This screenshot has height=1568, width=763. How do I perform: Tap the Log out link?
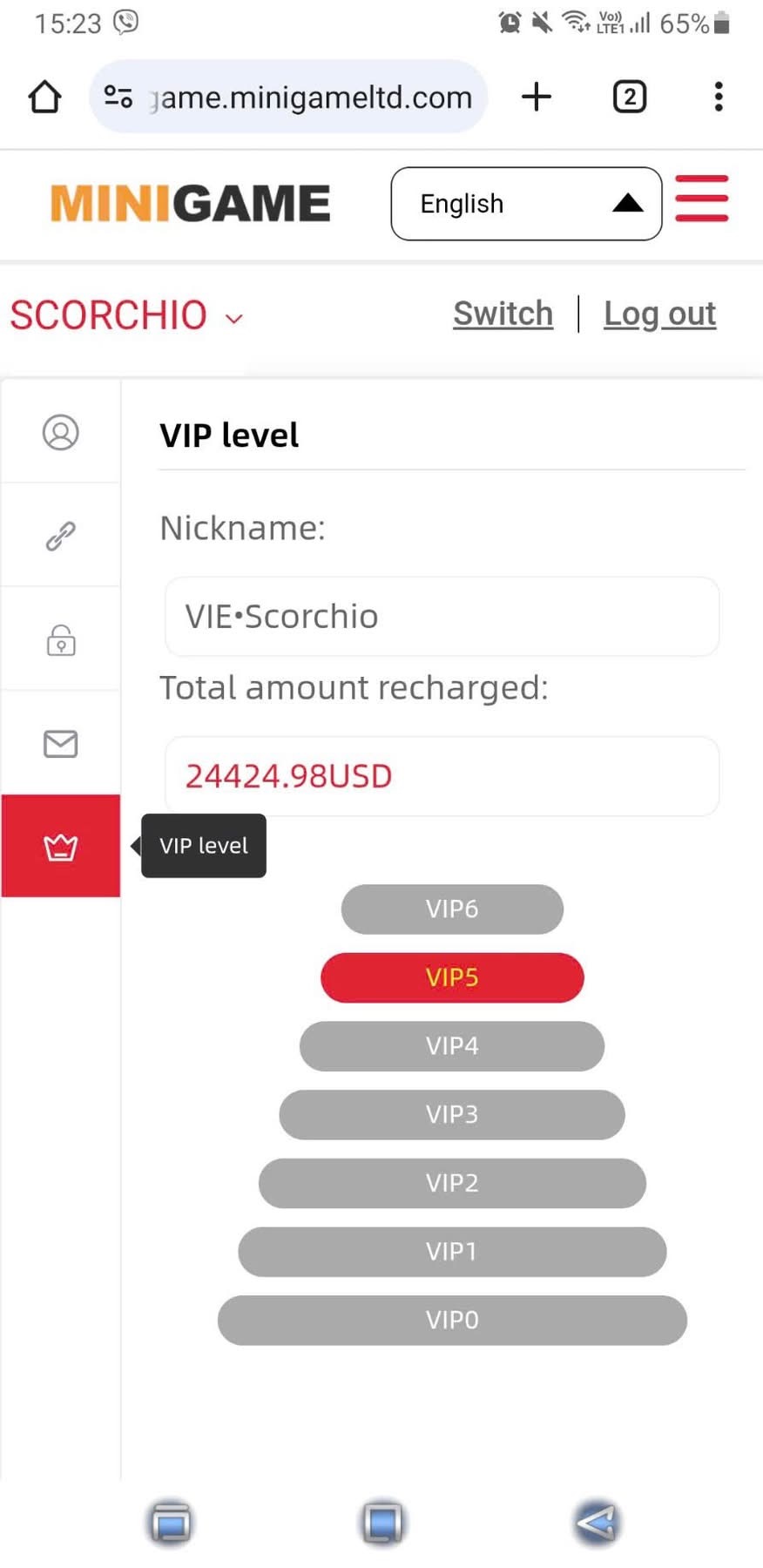[659, 314]
